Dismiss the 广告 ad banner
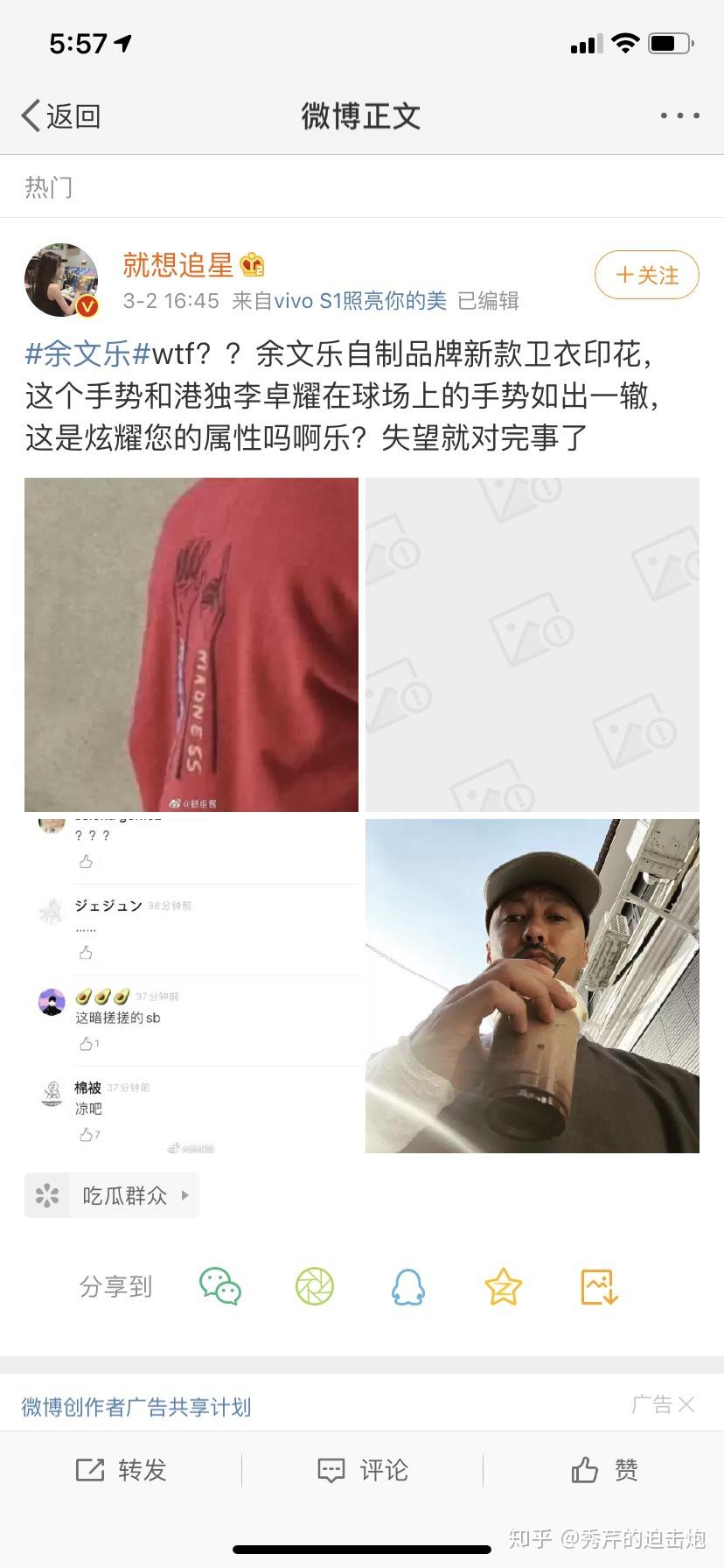Viewport: 724px width, 1568px height. click(x=686, y=1404)
